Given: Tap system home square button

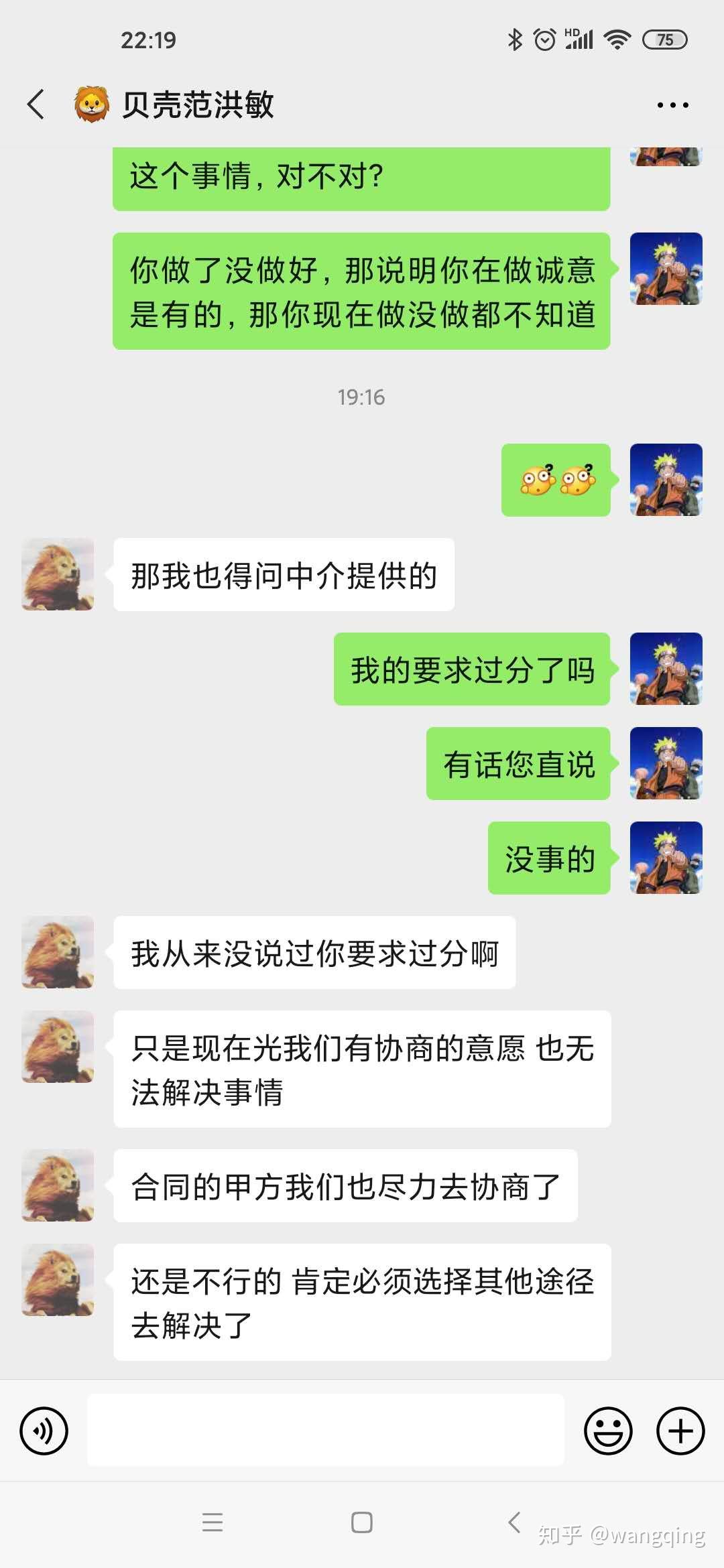Looking at the screenshot, I should 362,1522.
